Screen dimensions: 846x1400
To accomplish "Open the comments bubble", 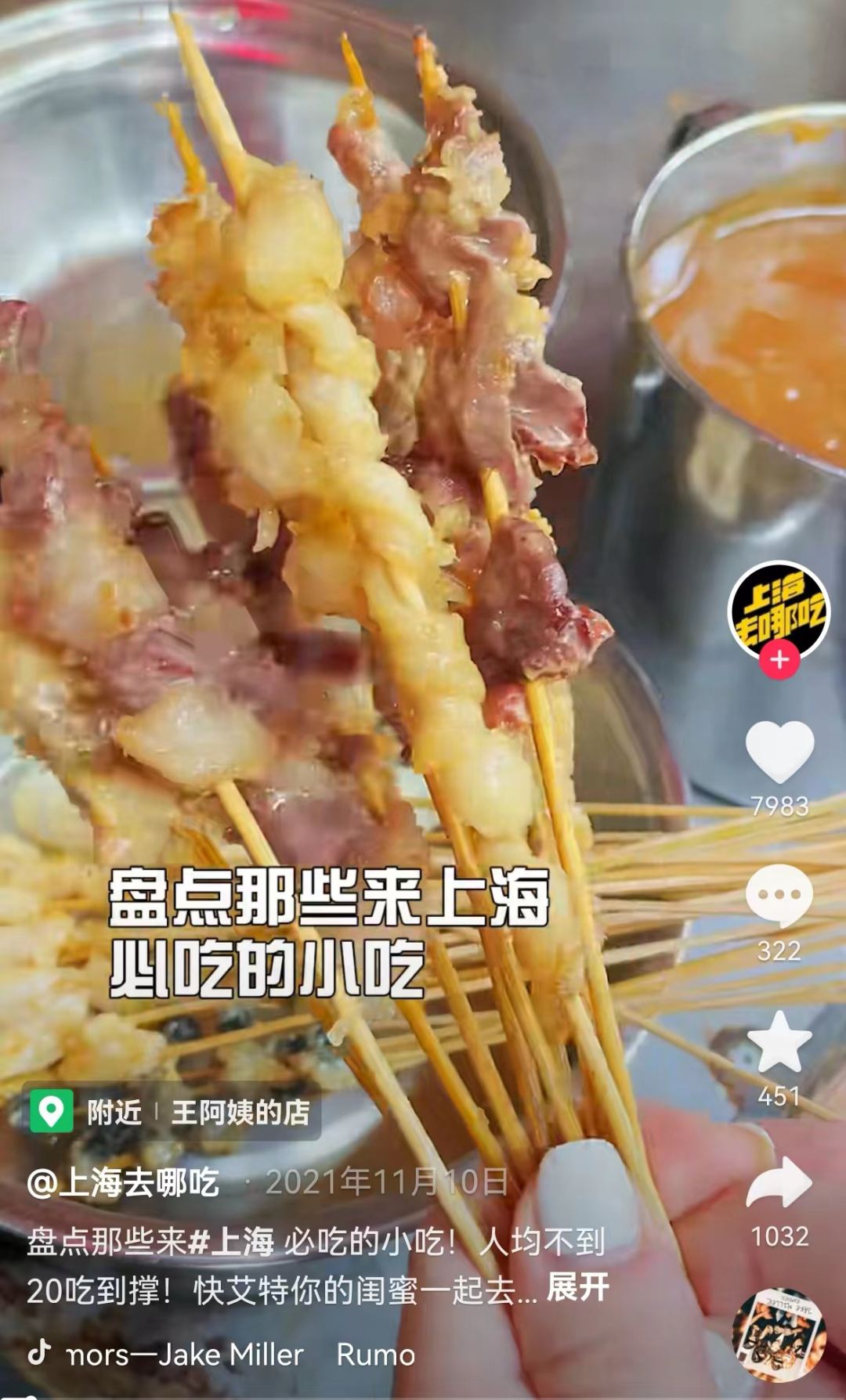I will click(x=779, y=897).
